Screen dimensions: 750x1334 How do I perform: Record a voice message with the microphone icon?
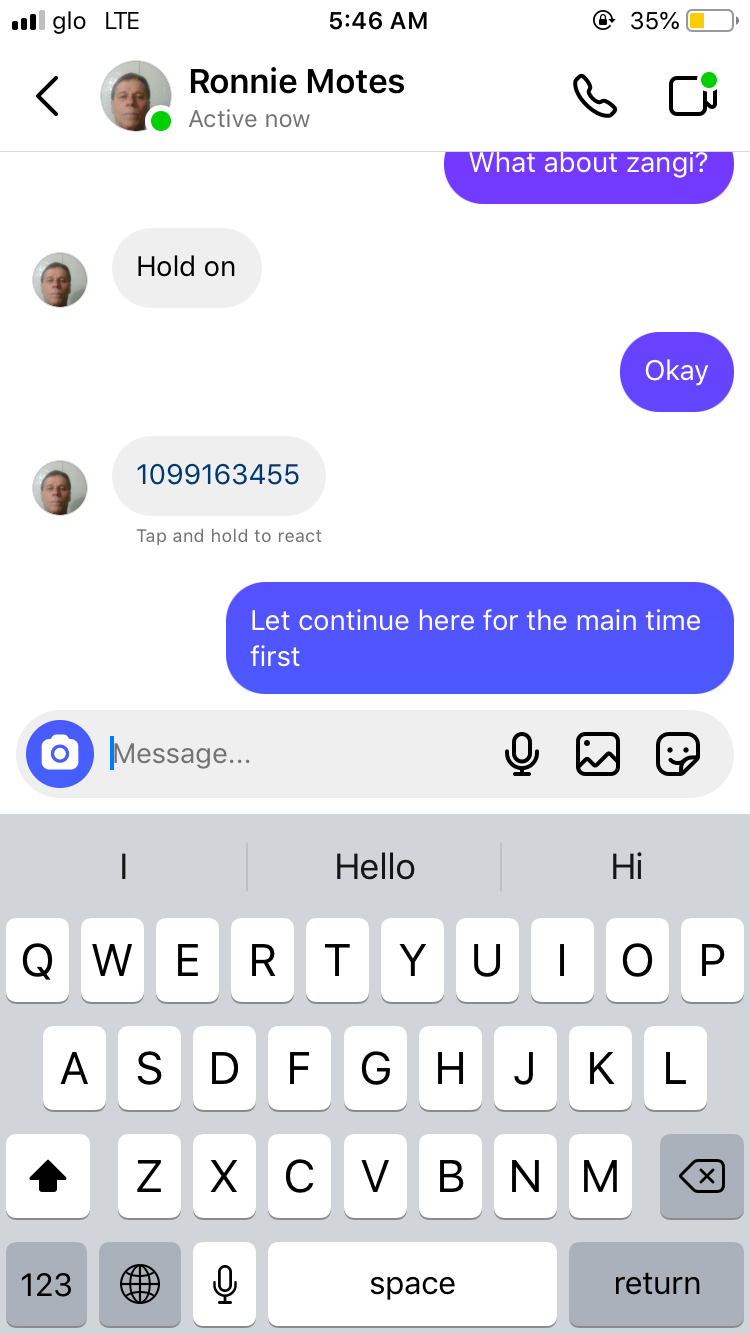pyautogui.click(x=521, y=754)
